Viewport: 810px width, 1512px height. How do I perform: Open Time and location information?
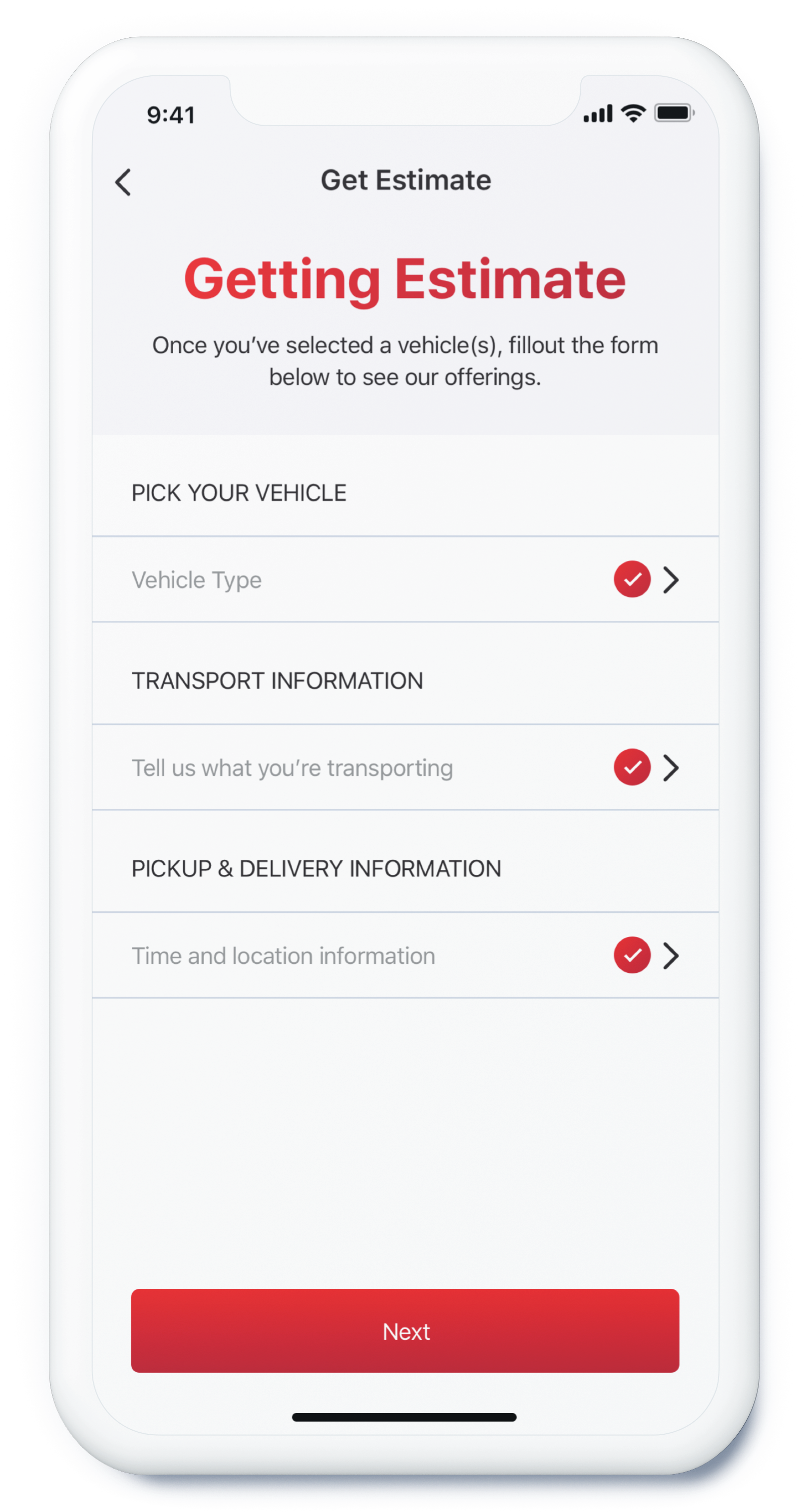(x=405, y=955)
